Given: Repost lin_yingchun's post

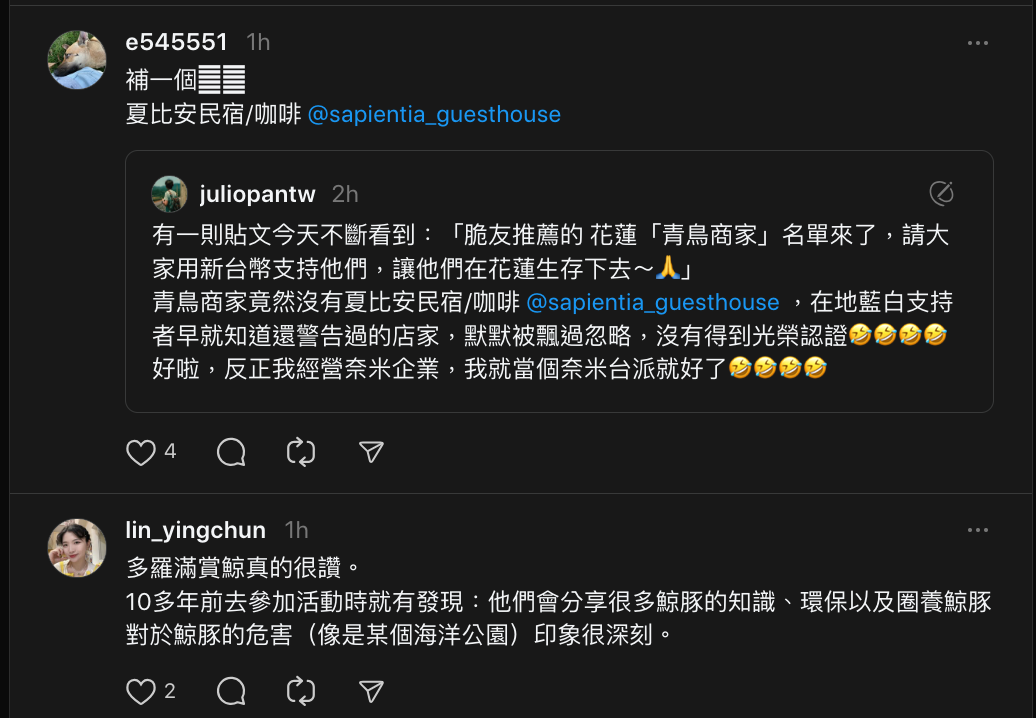Looking at the screenshot, I should click(301, 691).
